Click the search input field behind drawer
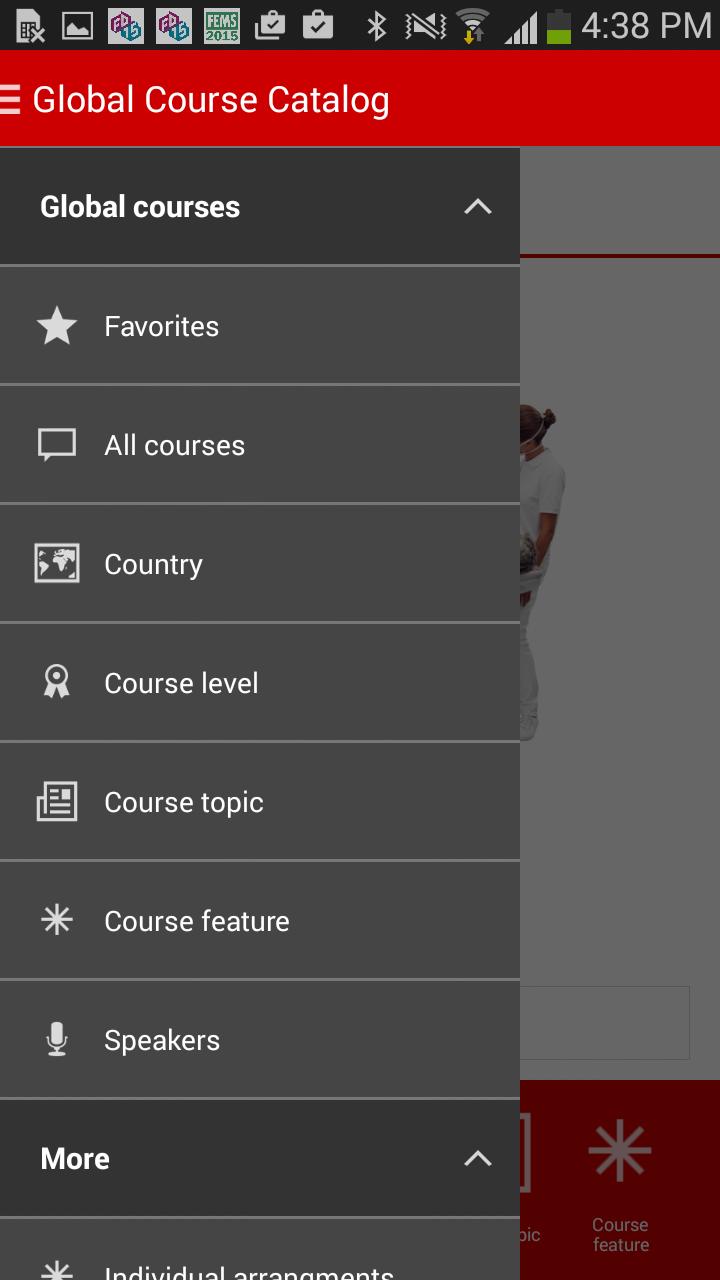Screen dimensions: 720x1280 point(605,1022)
